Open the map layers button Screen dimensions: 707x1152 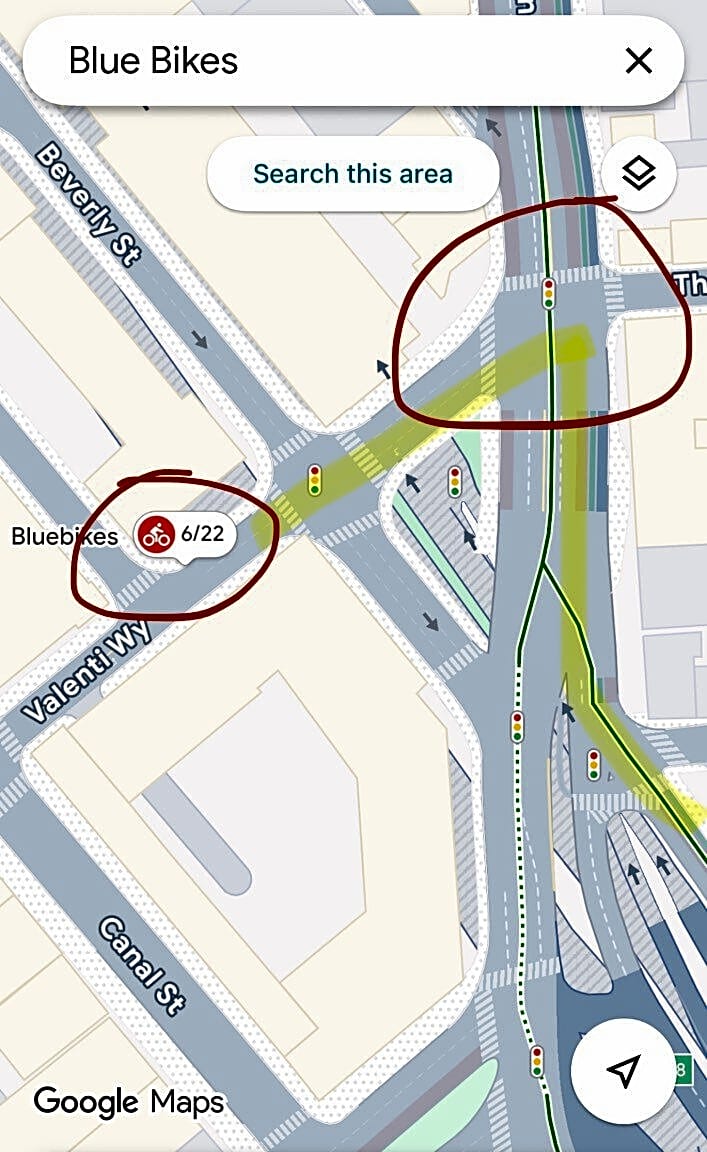(639, 174)
